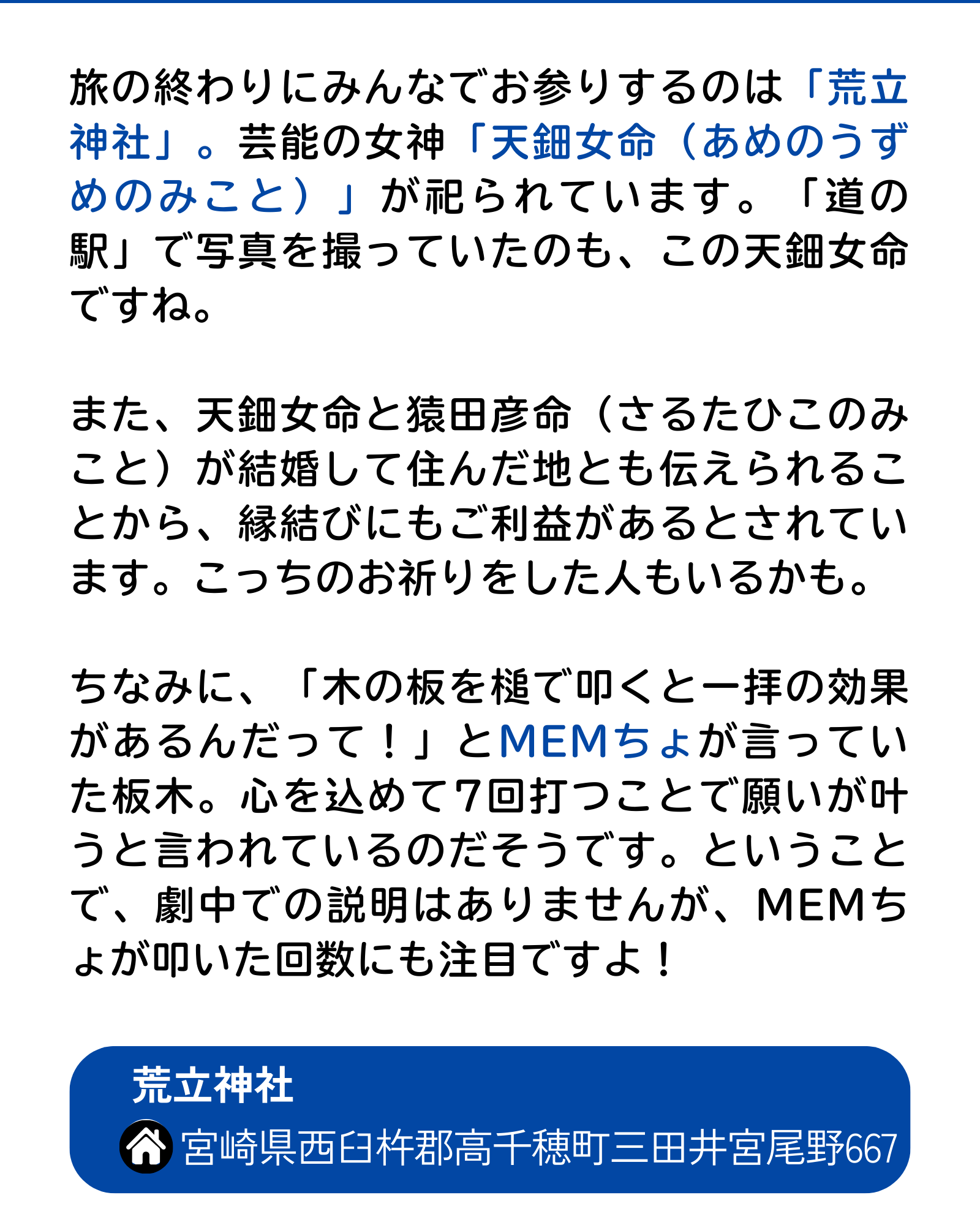
Task: Open the 荒立神社 address card
Action: pyautogui.click(x=489, y=1120)
